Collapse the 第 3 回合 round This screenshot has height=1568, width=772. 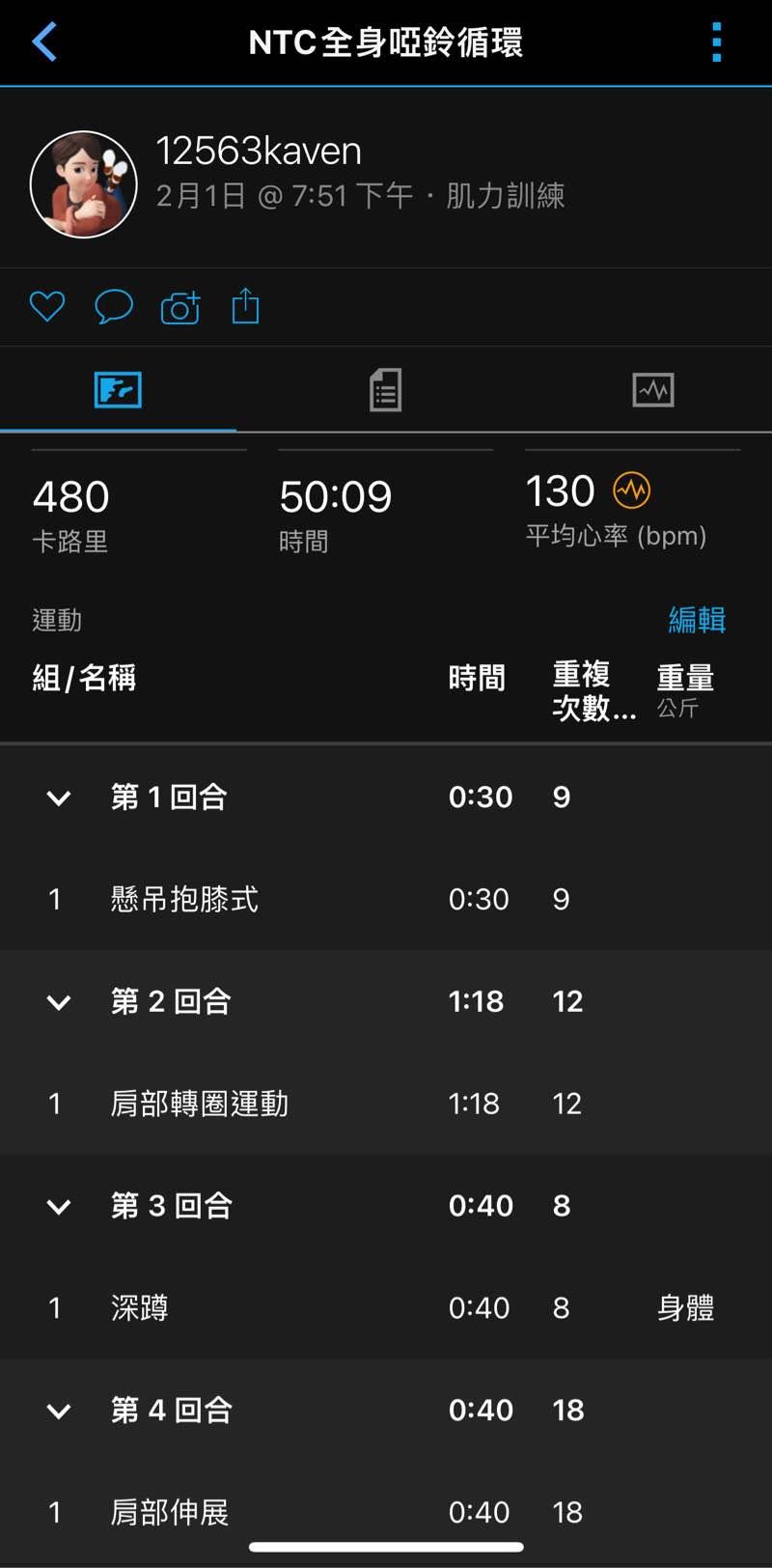coord(59,1207)
